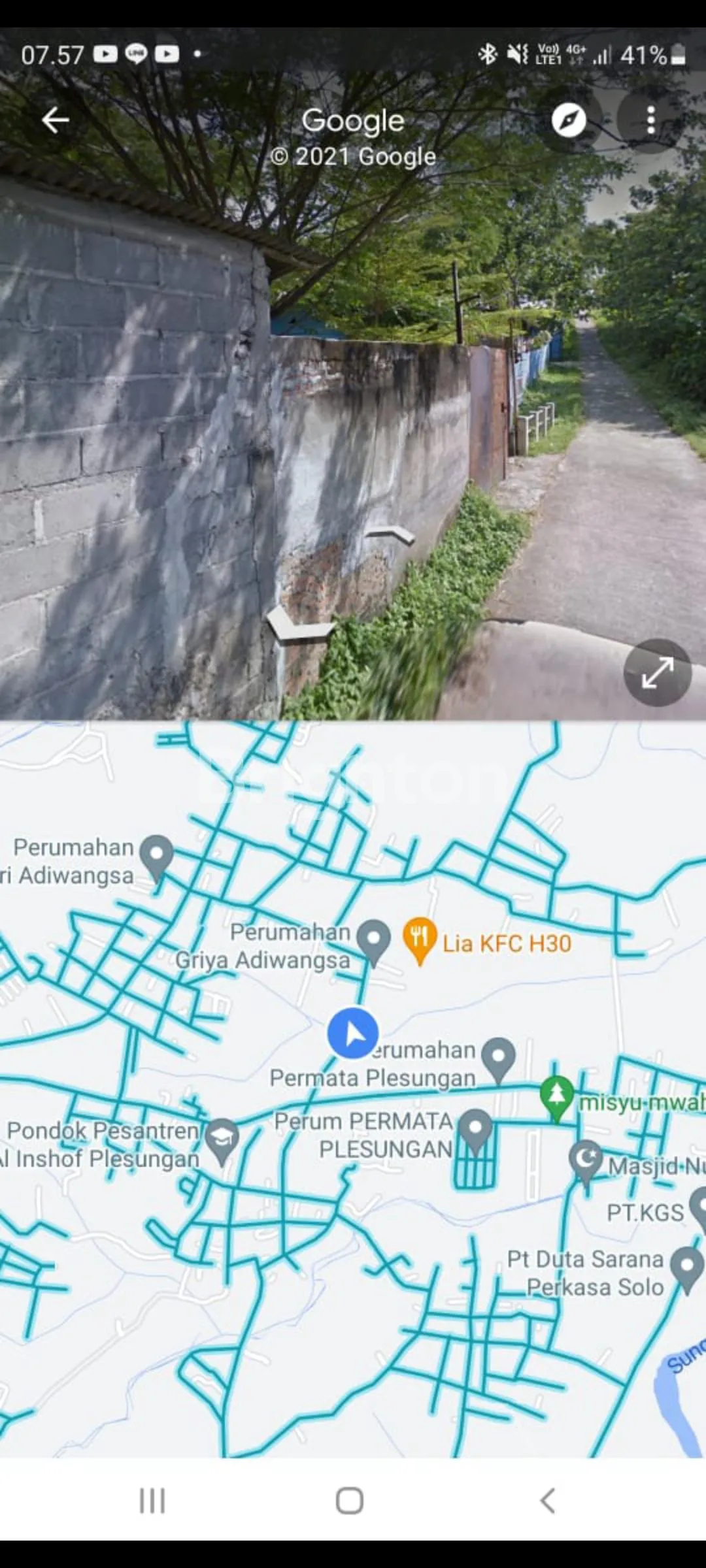
Task: Select Perum PERMATA PLESUNGAN pin
Action: [475, 1128]
